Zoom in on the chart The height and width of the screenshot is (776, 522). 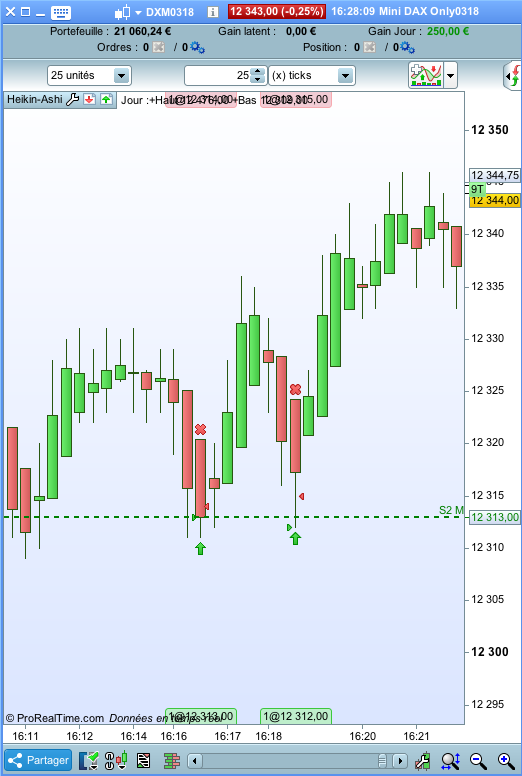[505, 761]
